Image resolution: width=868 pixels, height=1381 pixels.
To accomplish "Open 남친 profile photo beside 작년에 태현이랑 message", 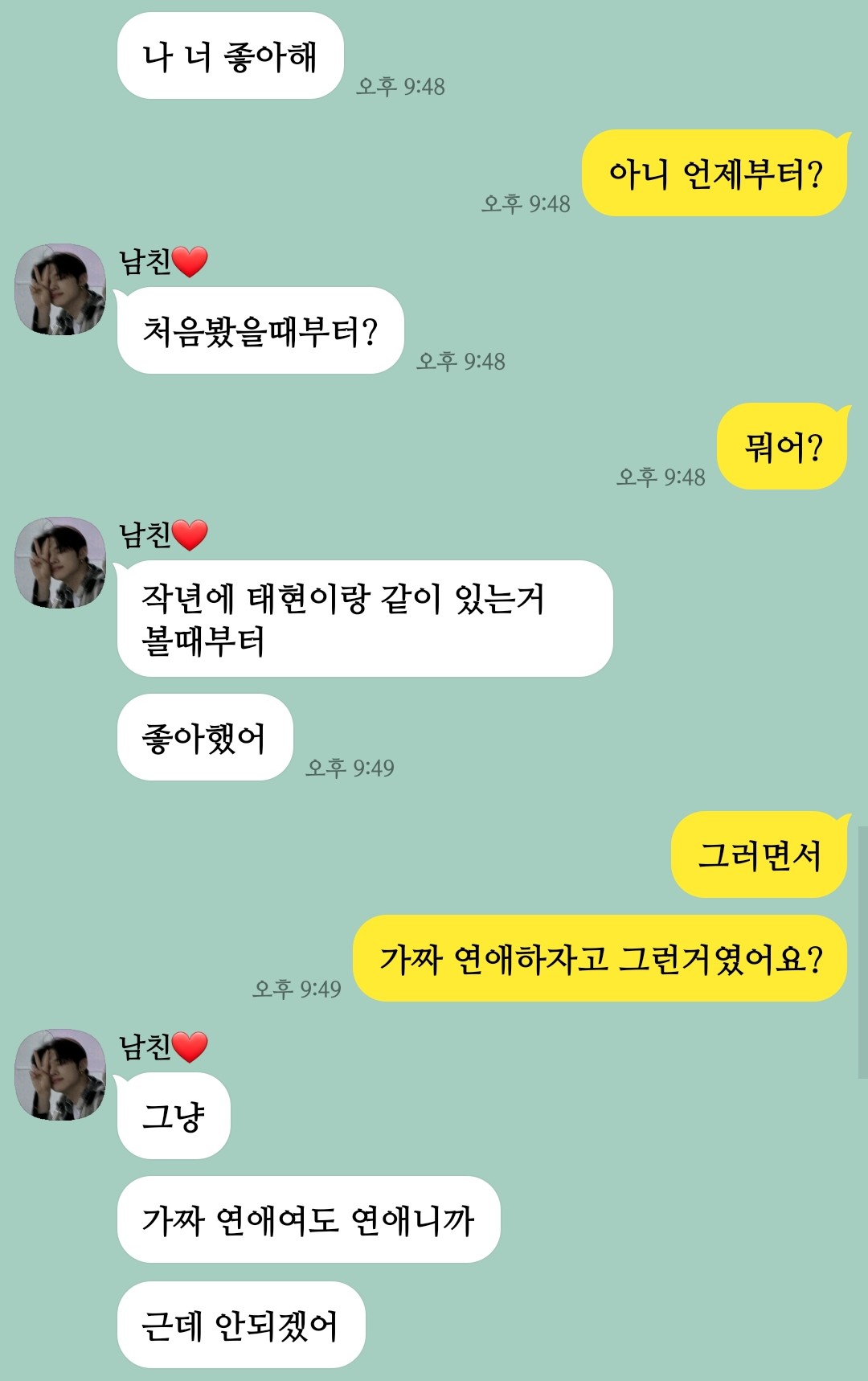I will coord(60,563).
